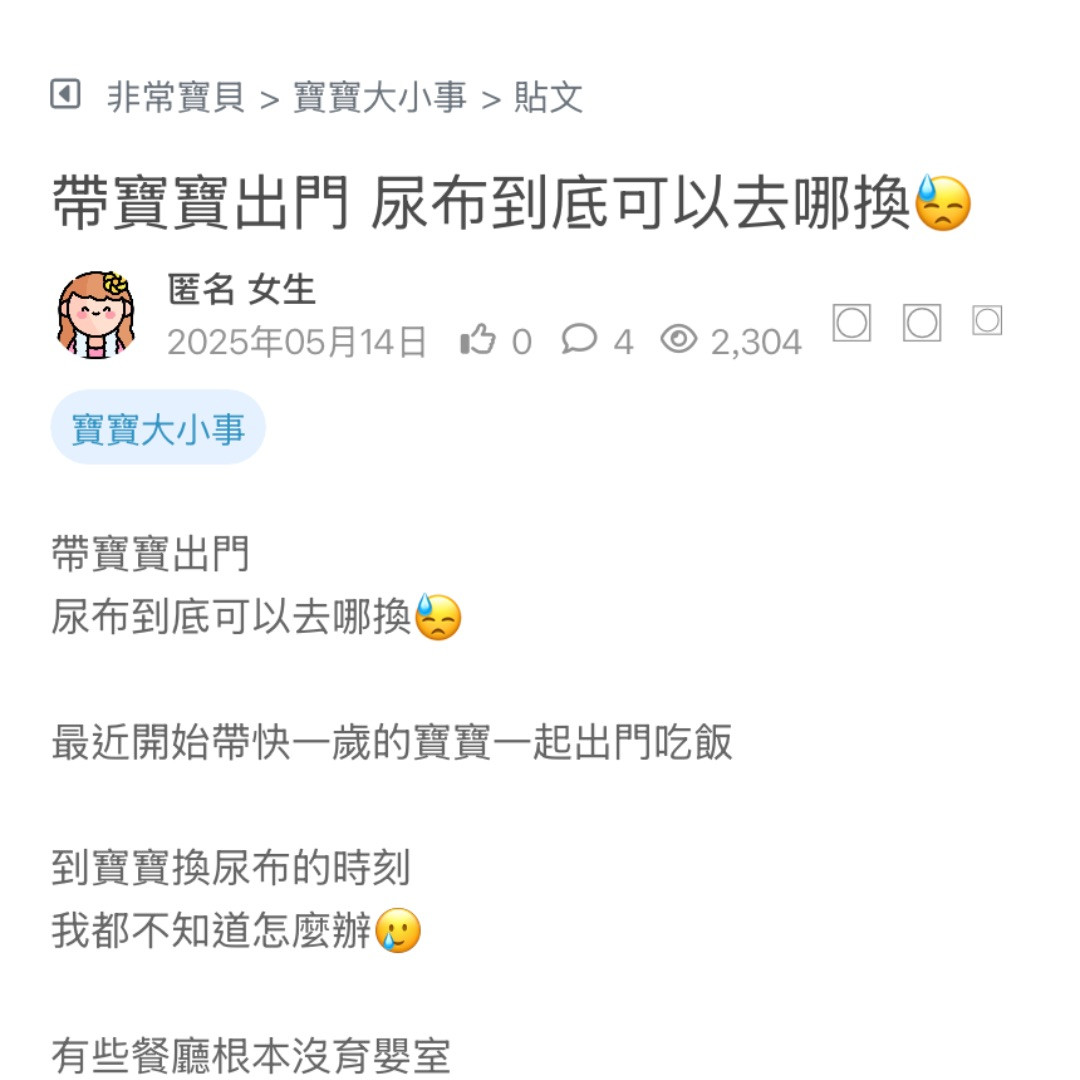
Task: Open the 非常寶貝 breadcrumb link
Action: pos(176,98)
